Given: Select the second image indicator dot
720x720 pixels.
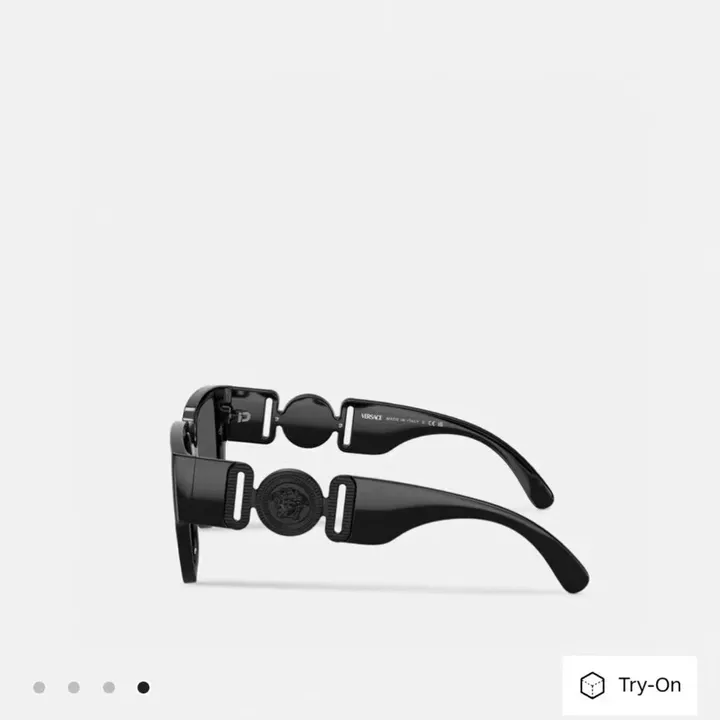Looking at the screenshot, I should coord(74,687).
